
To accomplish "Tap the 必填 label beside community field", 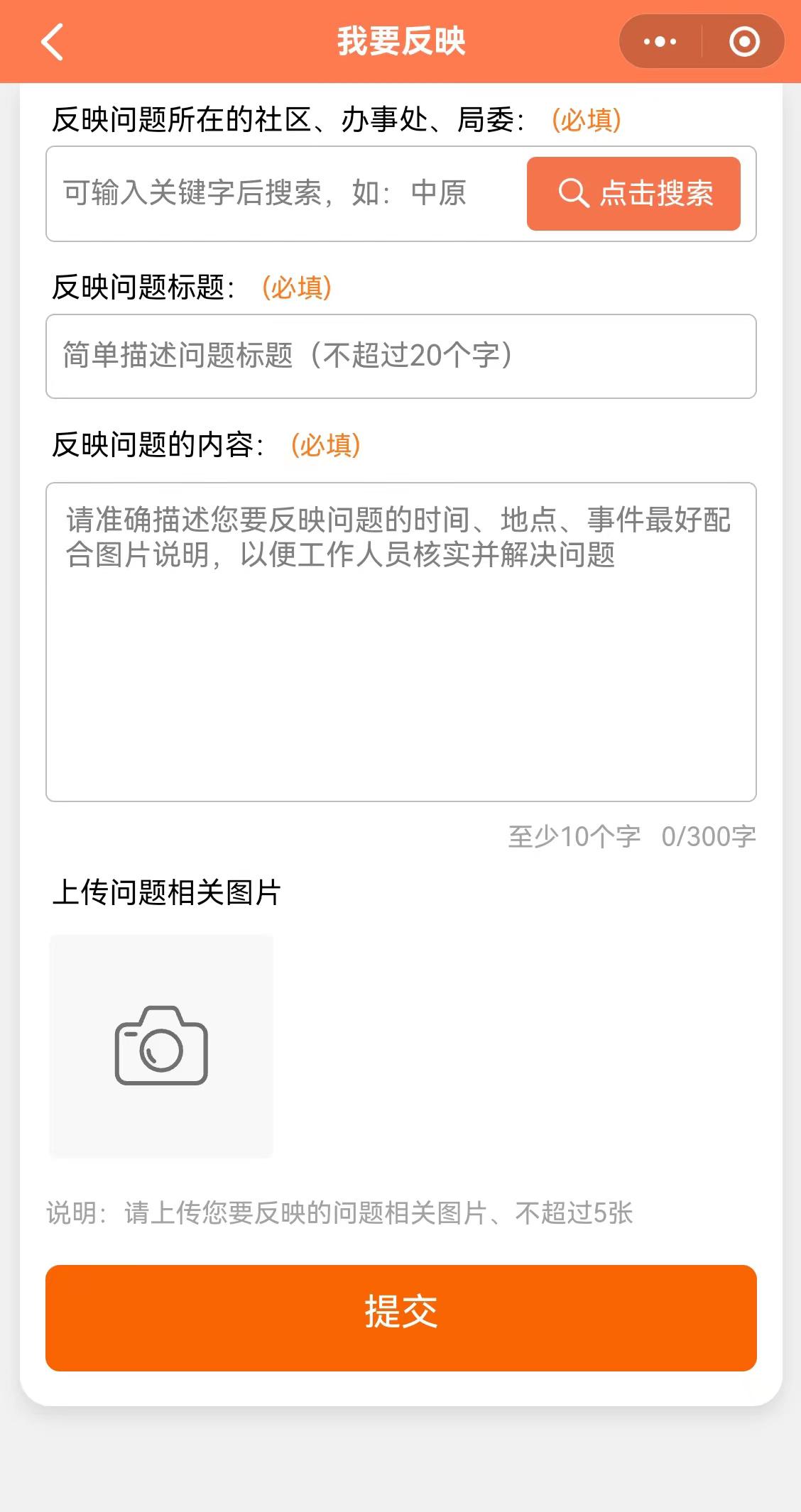I will point(586,119).
